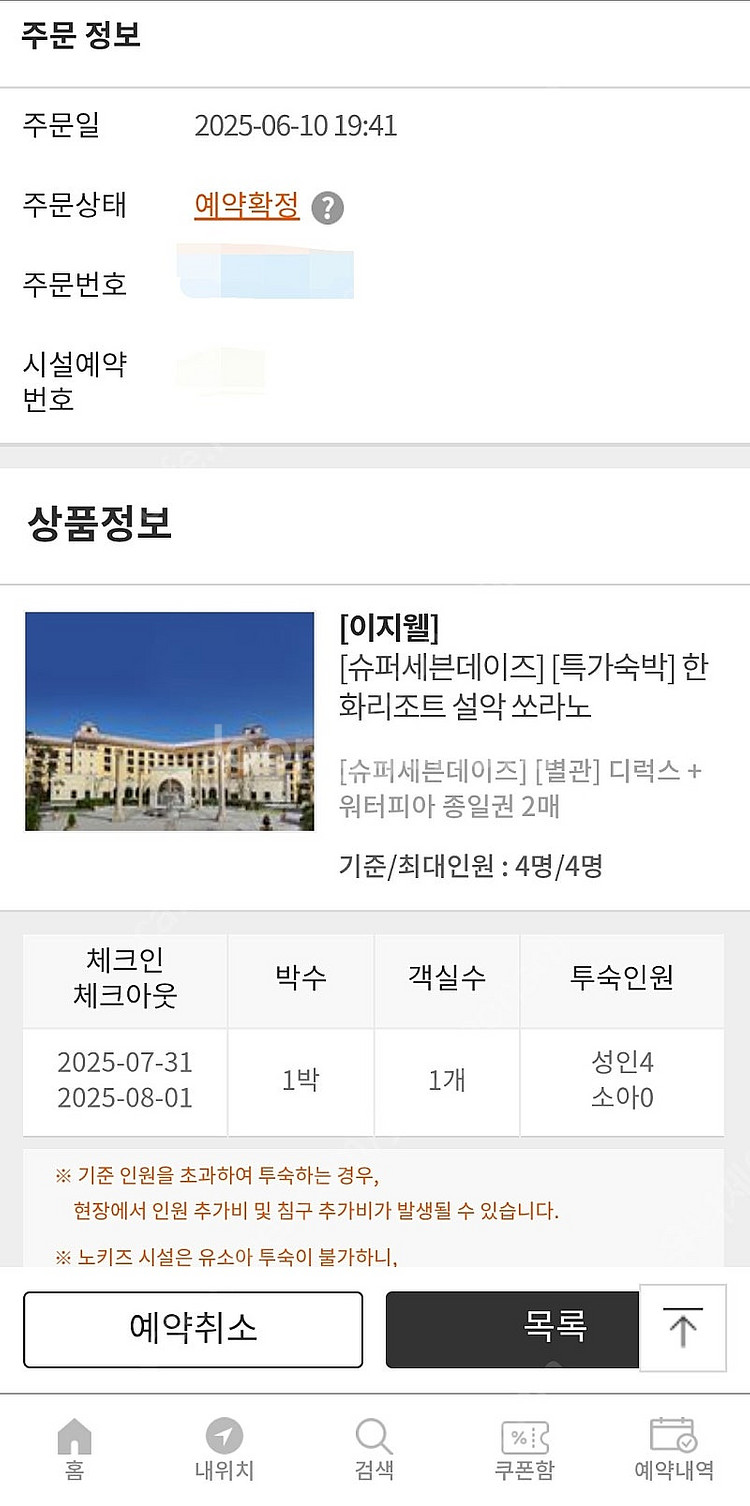
Task: Open the 예약확정 status link
Action: click(x=246, y=205)
